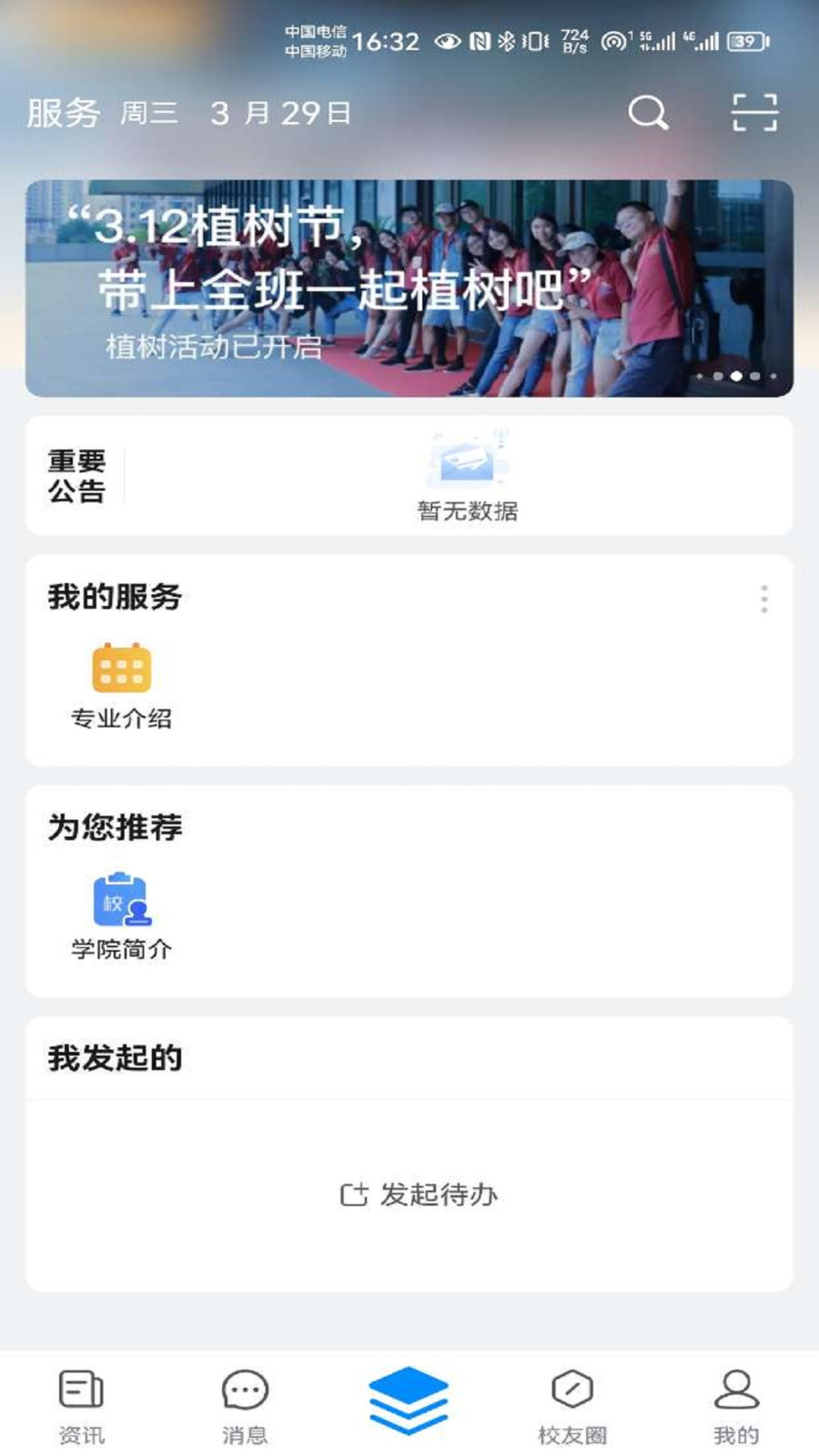Open the 3.12 tree planting banner
Viewport: 819px width, 1456px height.
tap(409, 288)
